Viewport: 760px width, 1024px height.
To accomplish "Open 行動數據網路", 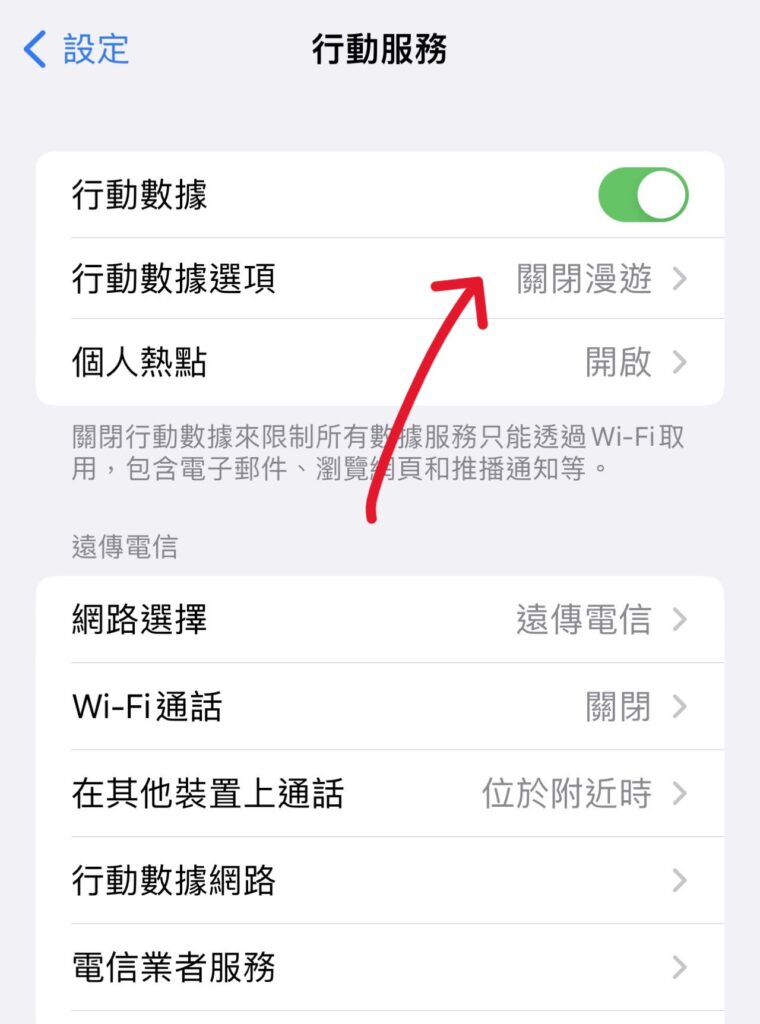I will [x=380, y=881].
